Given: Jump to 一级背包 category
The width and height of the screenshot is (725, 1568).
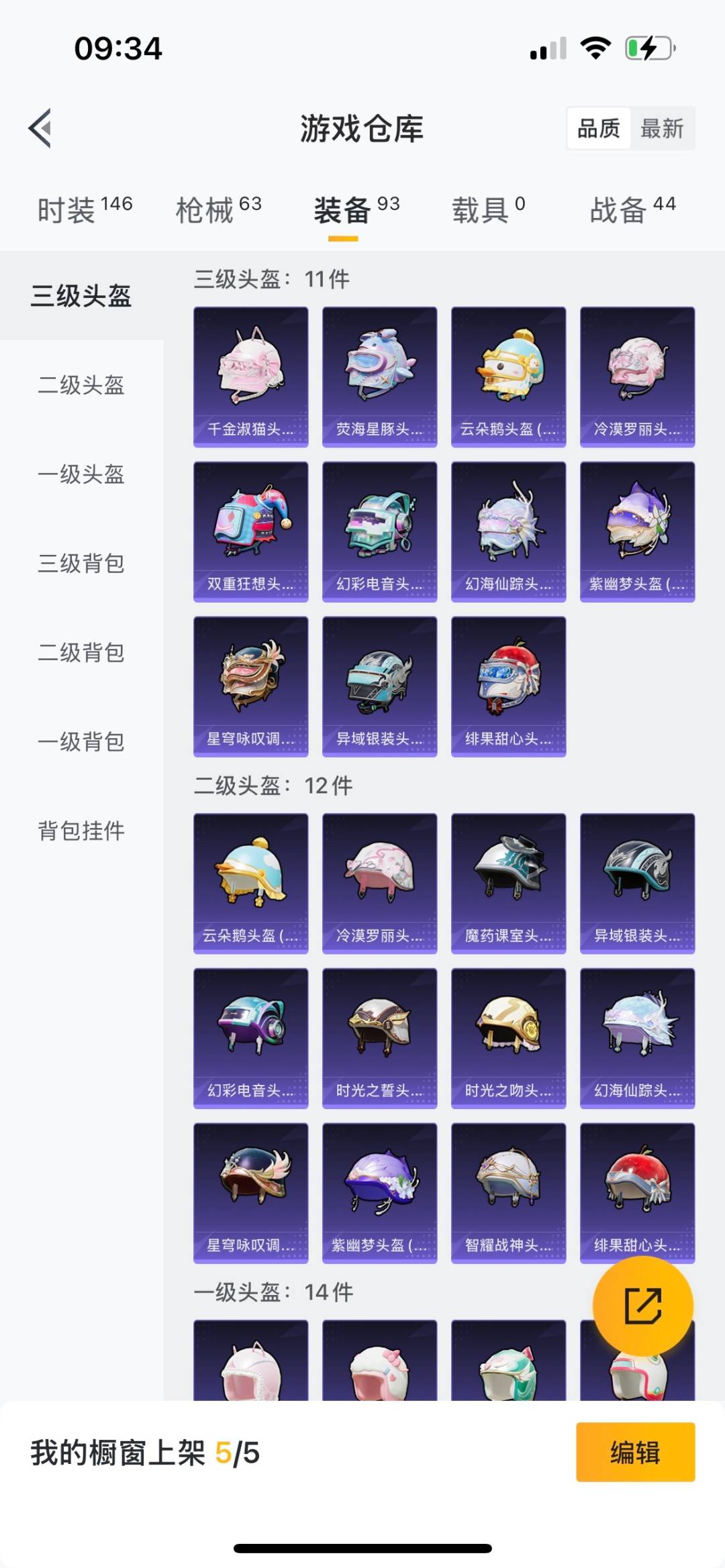Looking at the screenshot, I should 81,742.
